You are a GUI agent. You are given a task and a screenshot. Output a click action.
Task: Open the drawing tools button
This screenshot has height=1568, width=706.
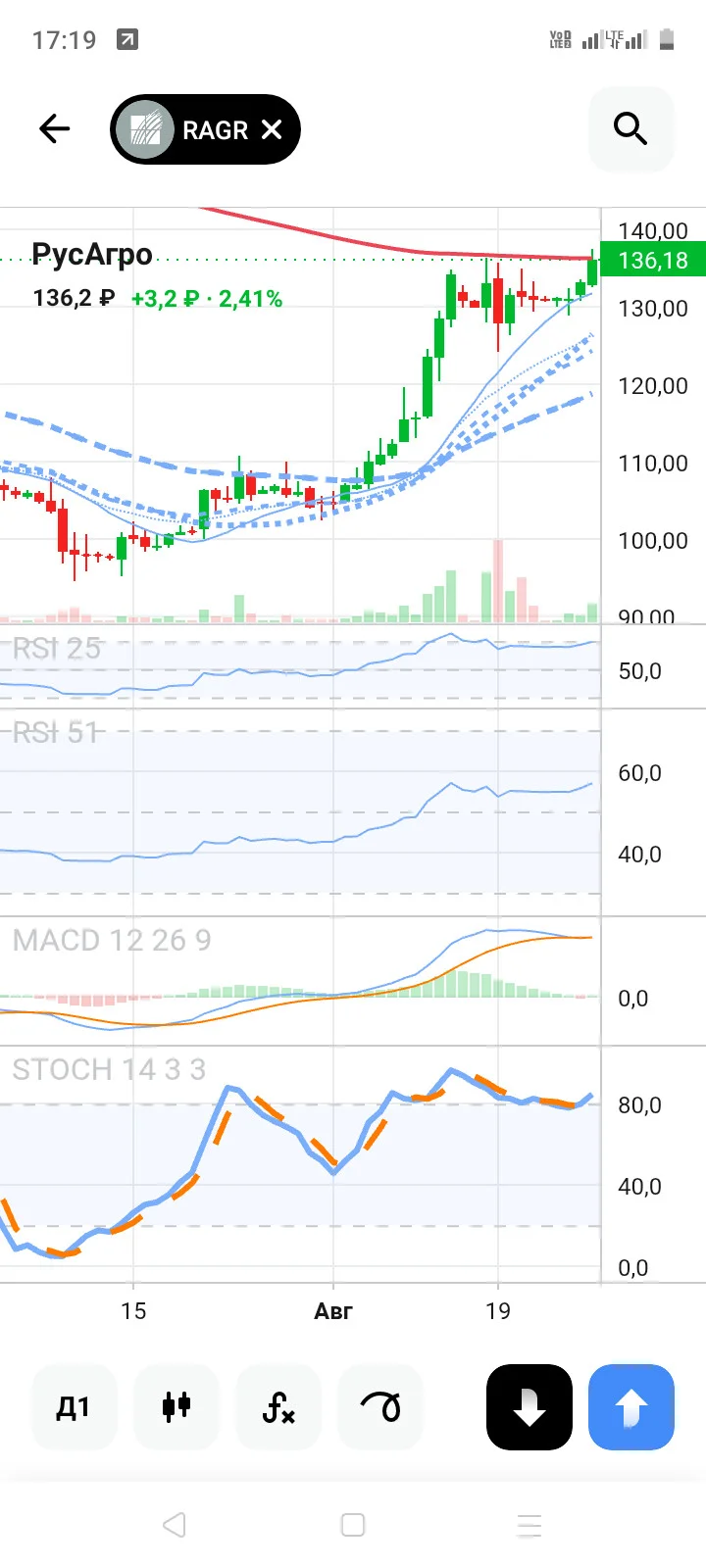tap(380, 1407)
